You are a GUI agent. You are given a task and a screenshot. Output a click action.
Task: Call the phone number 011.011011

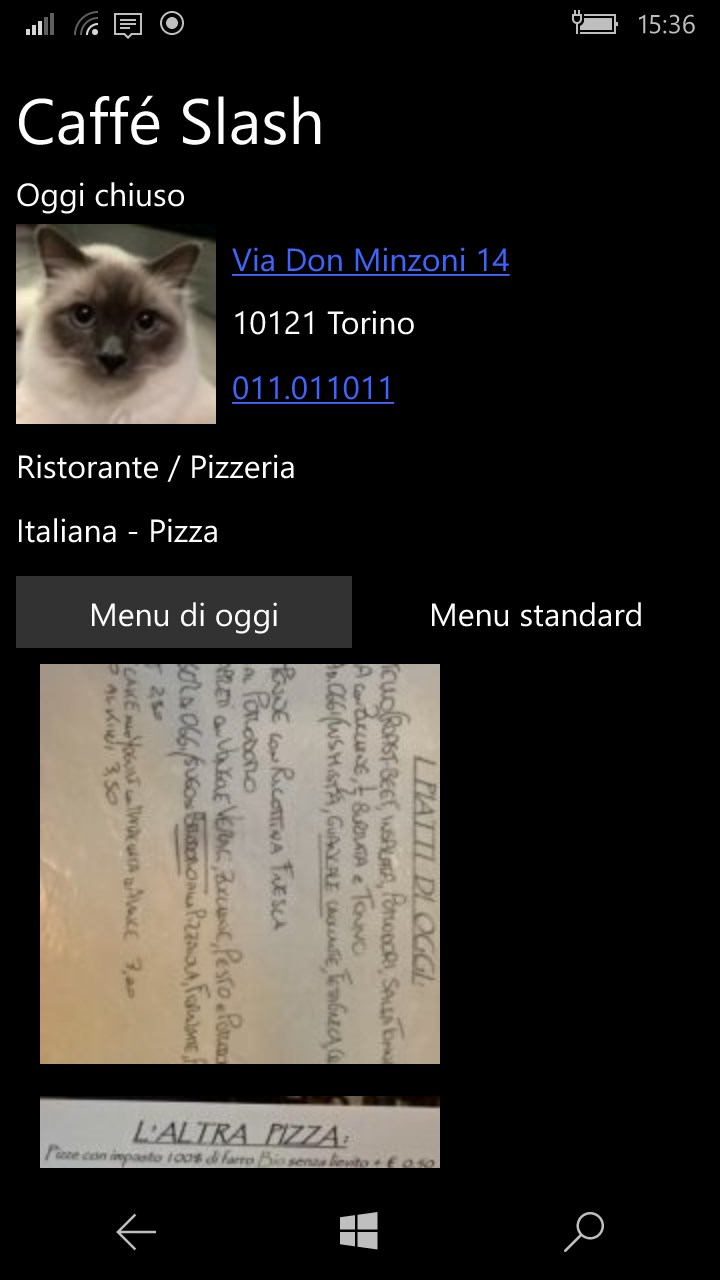(x=313, y=388)
